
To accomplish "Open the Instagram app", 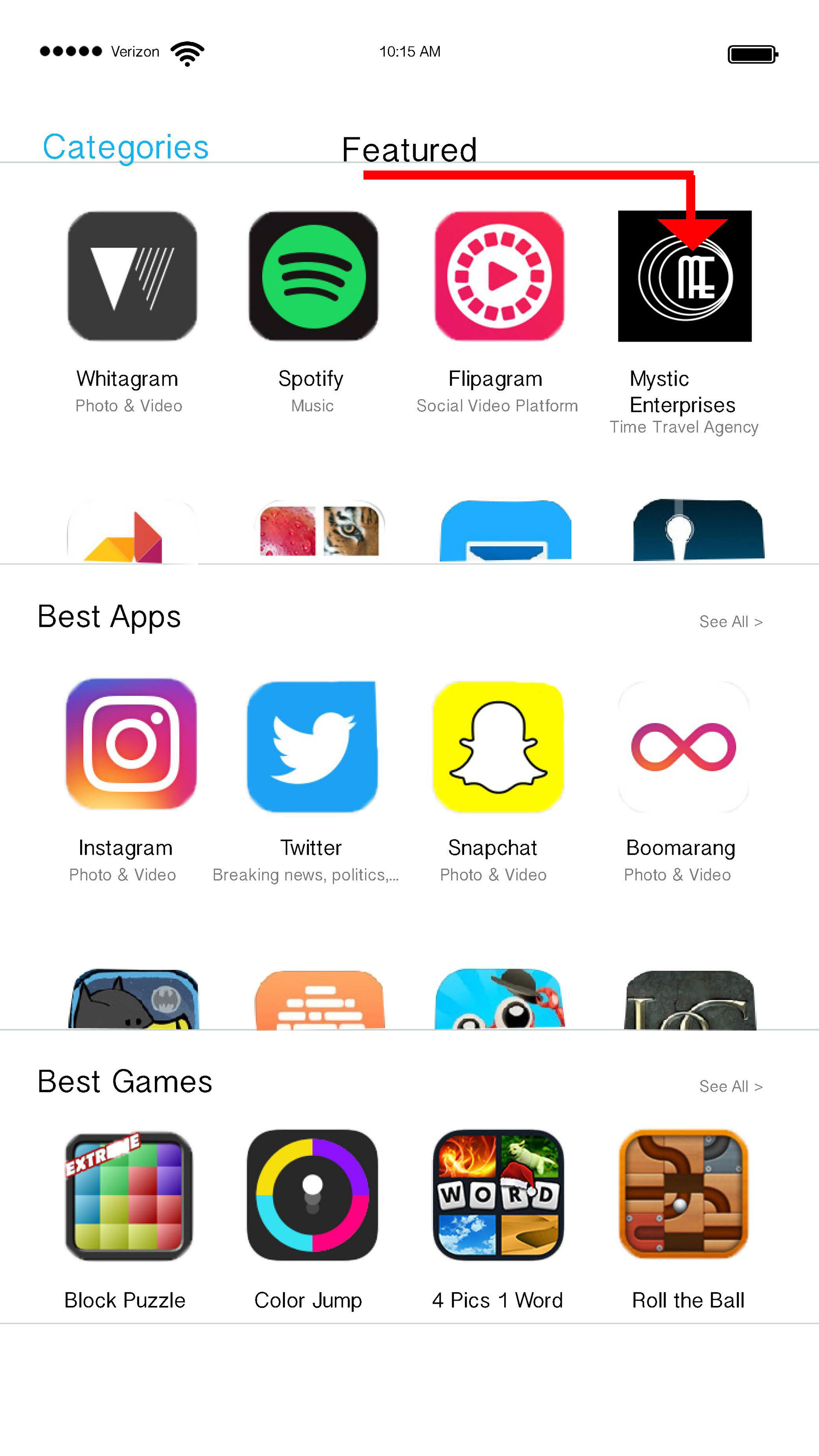I will 131,744.
